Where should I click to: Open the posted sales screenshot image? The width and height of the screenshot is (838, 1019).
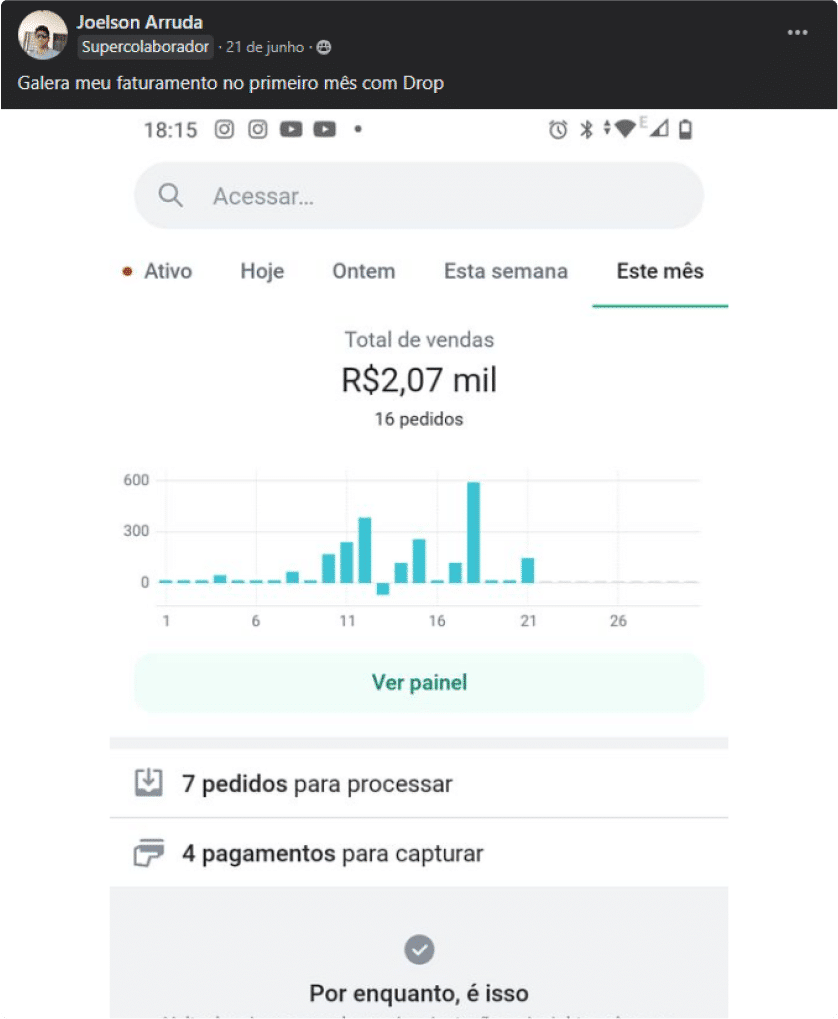click(419, 560)
